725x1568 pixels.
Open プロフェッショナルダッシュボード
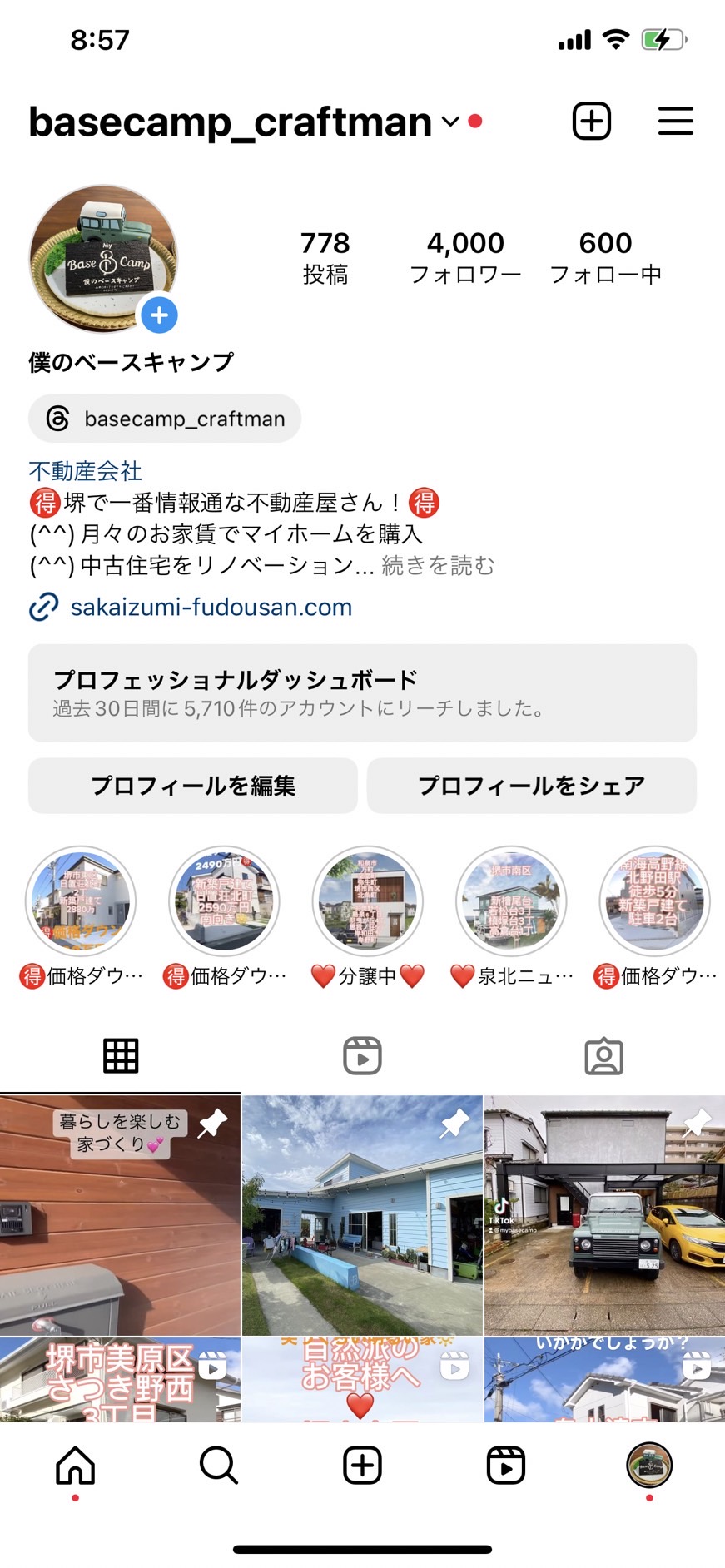point(362,692)
